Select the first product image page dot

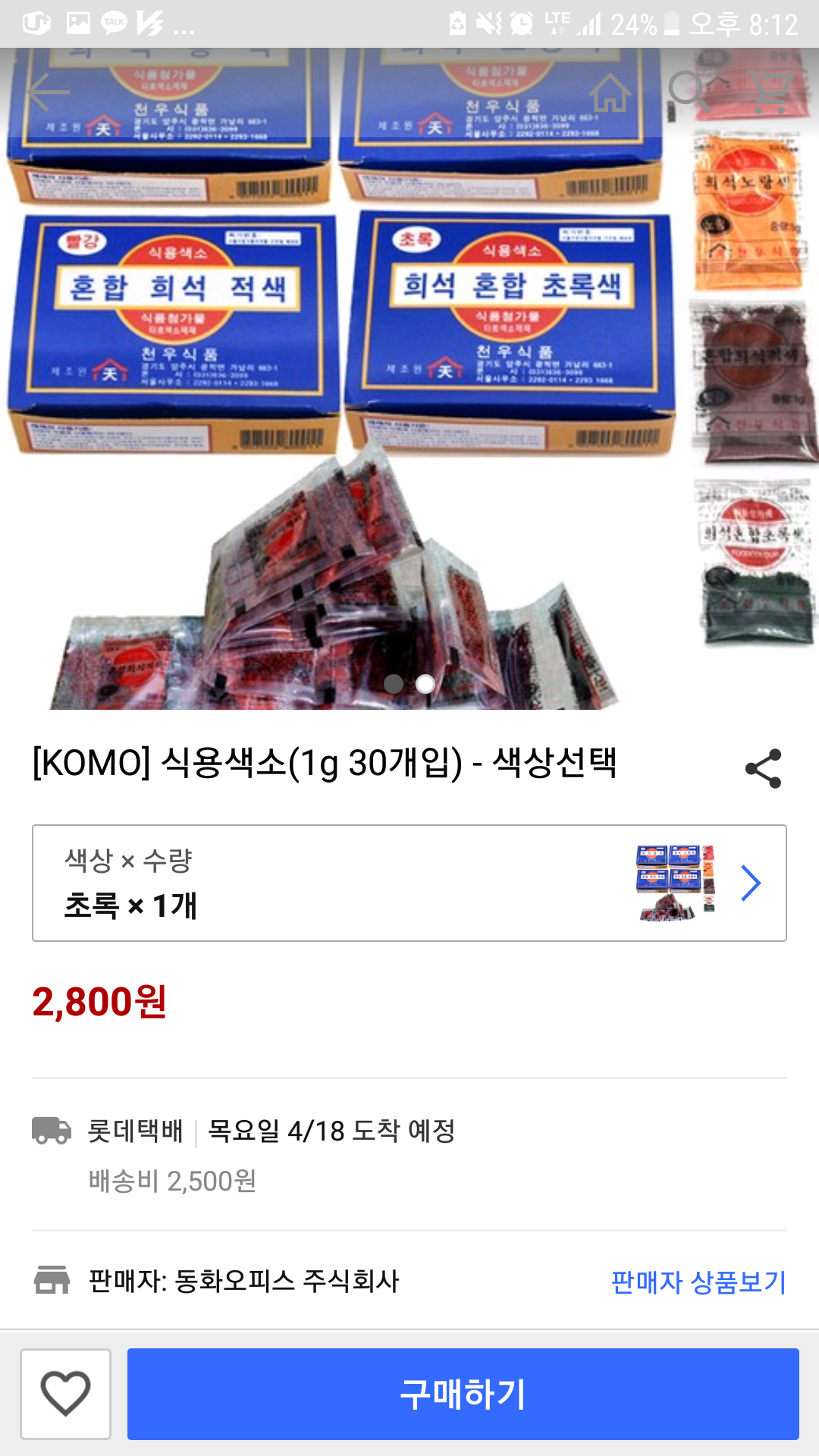click(394, 684)
